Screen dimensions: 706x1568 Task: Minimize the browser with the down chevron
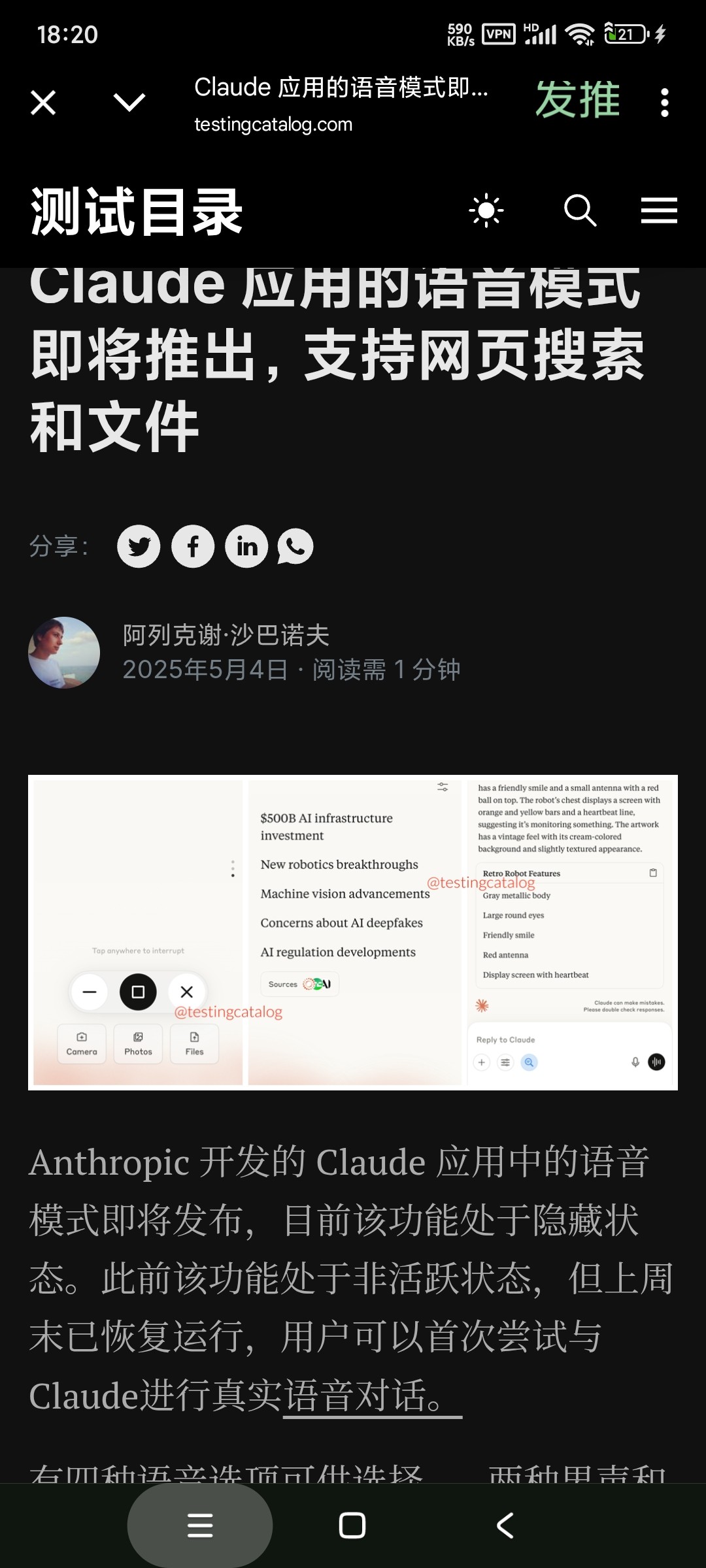129,102
